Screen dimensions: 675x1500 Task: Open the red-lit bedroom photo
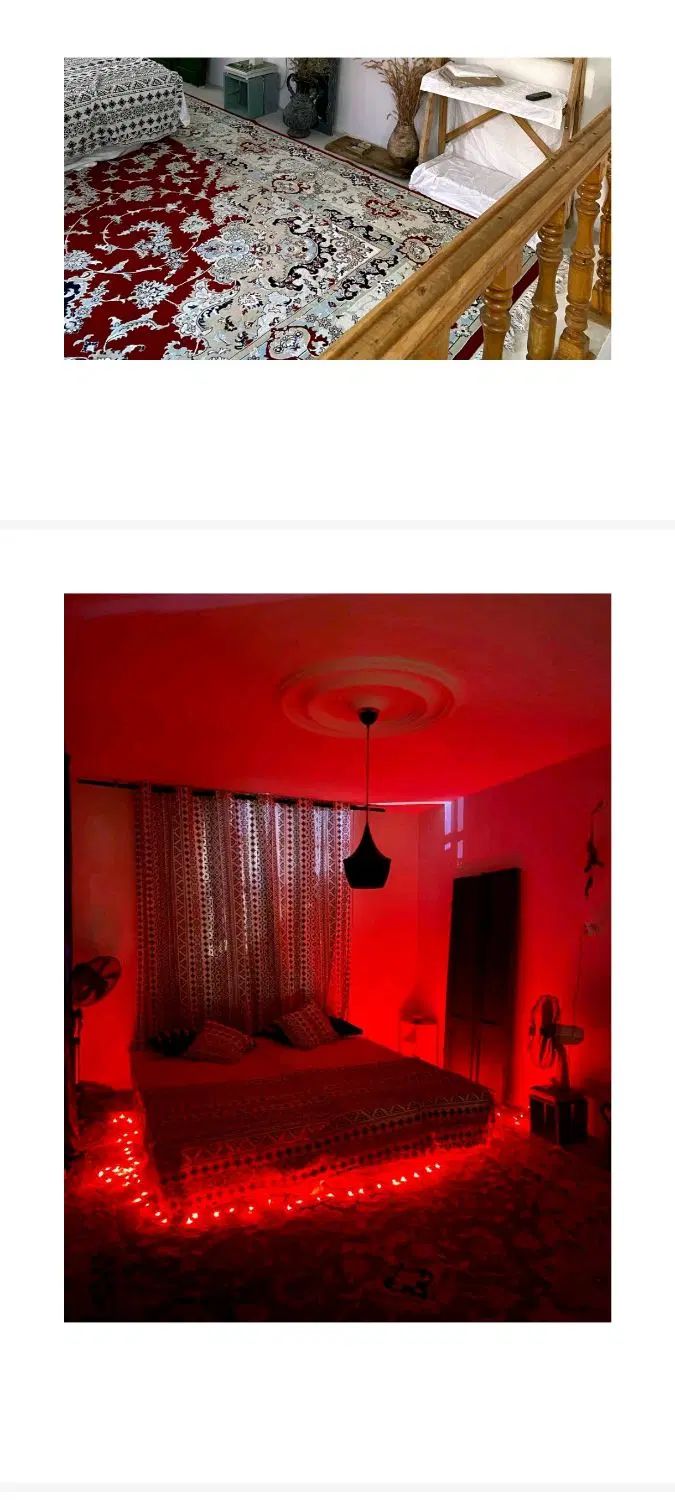(337, 957)
